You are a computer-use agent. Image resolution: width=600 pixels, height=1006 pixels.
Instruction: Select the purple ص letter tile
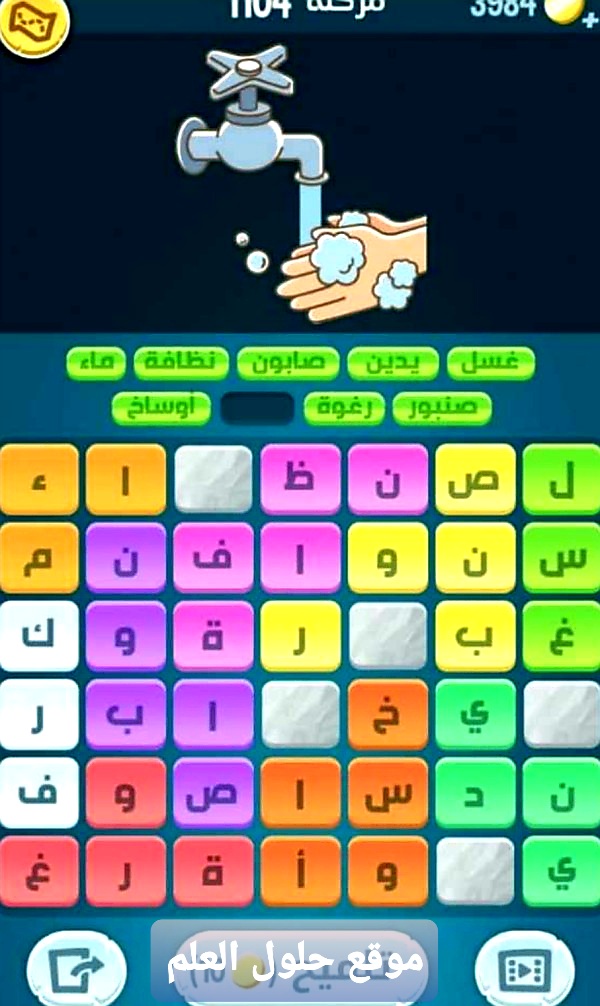click(x=213, y=794)
